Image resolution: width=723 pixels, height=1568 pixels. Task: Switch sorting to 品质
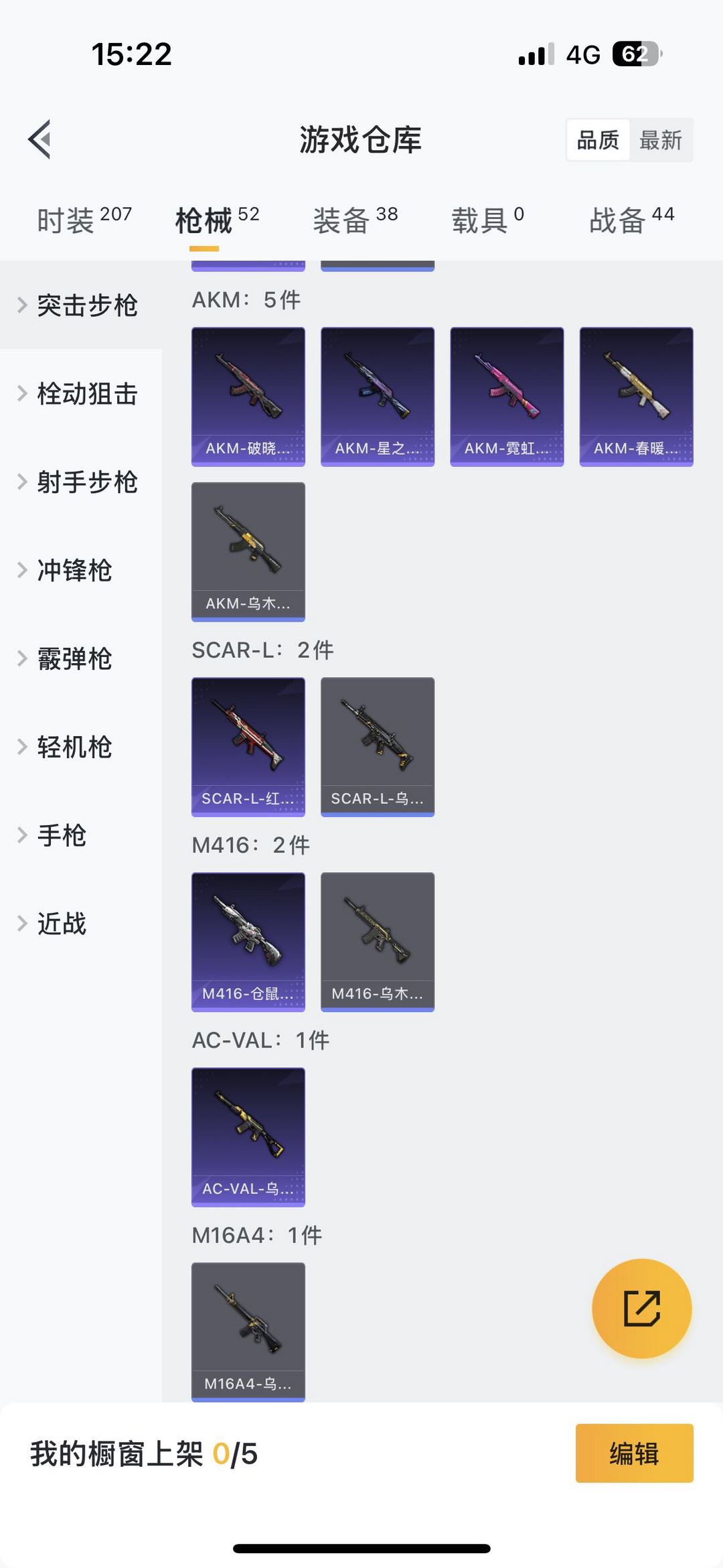tap(598, 139)
